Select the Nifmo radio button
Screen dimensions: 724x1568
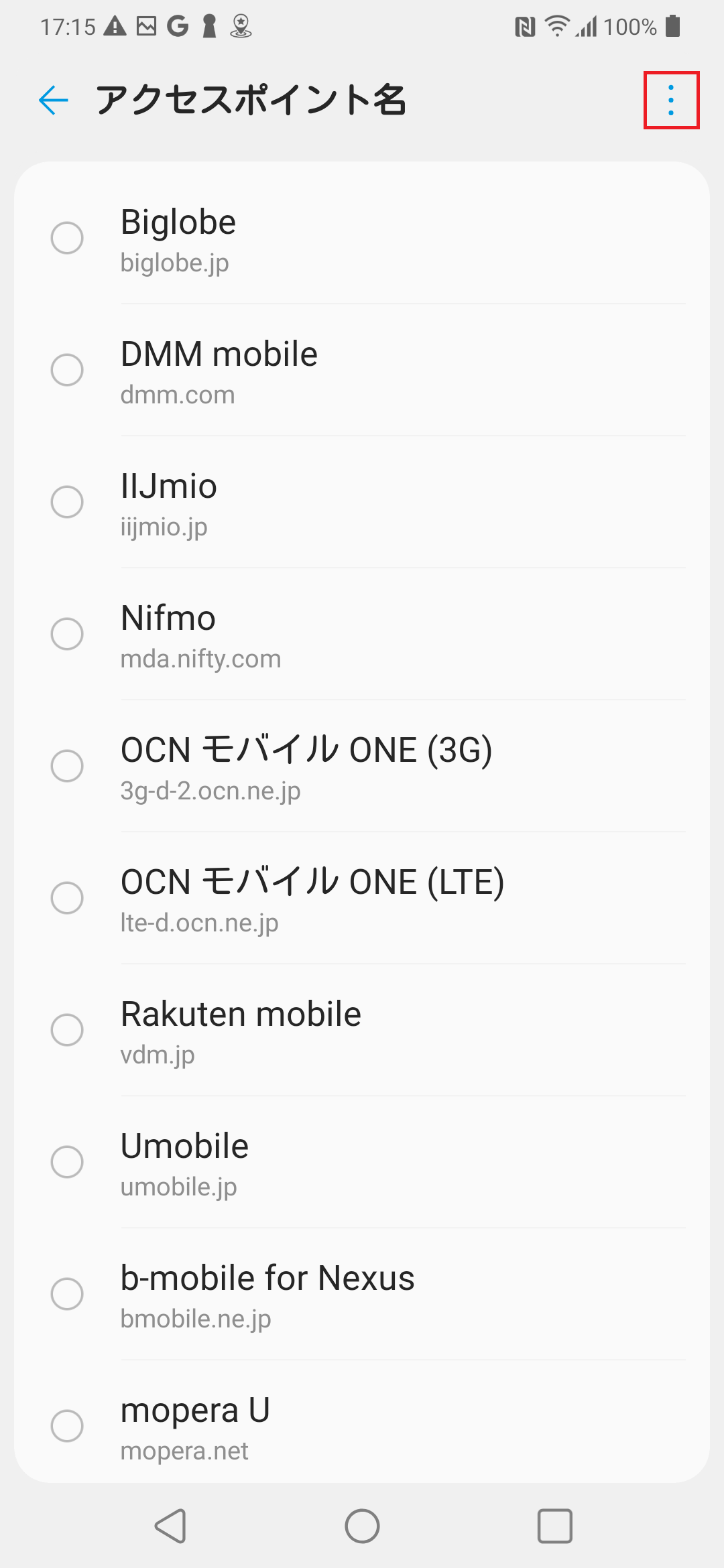point(67,633)
